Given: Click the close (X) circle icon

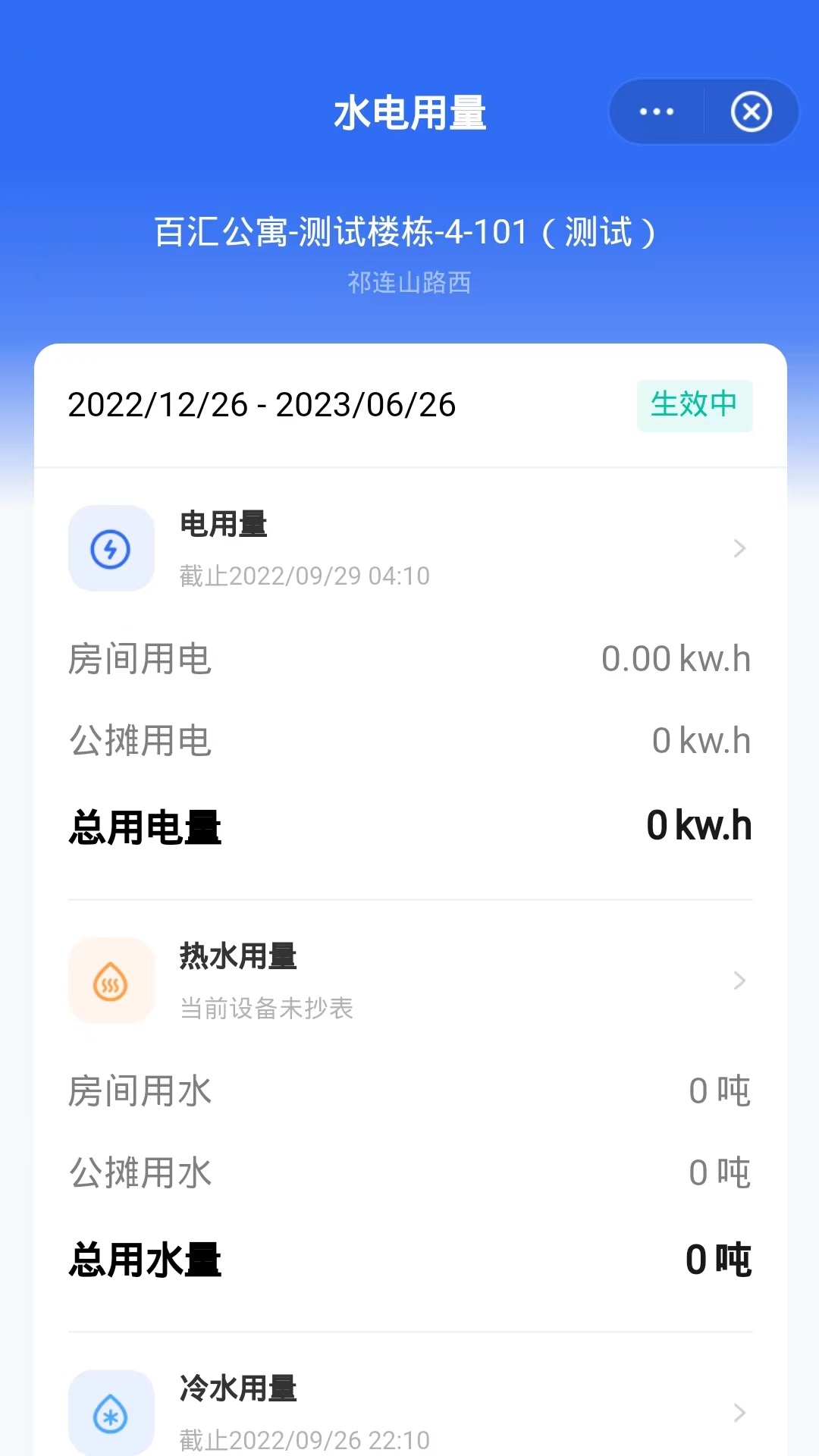Looking at the screenshot, I should tap(751, 111).
